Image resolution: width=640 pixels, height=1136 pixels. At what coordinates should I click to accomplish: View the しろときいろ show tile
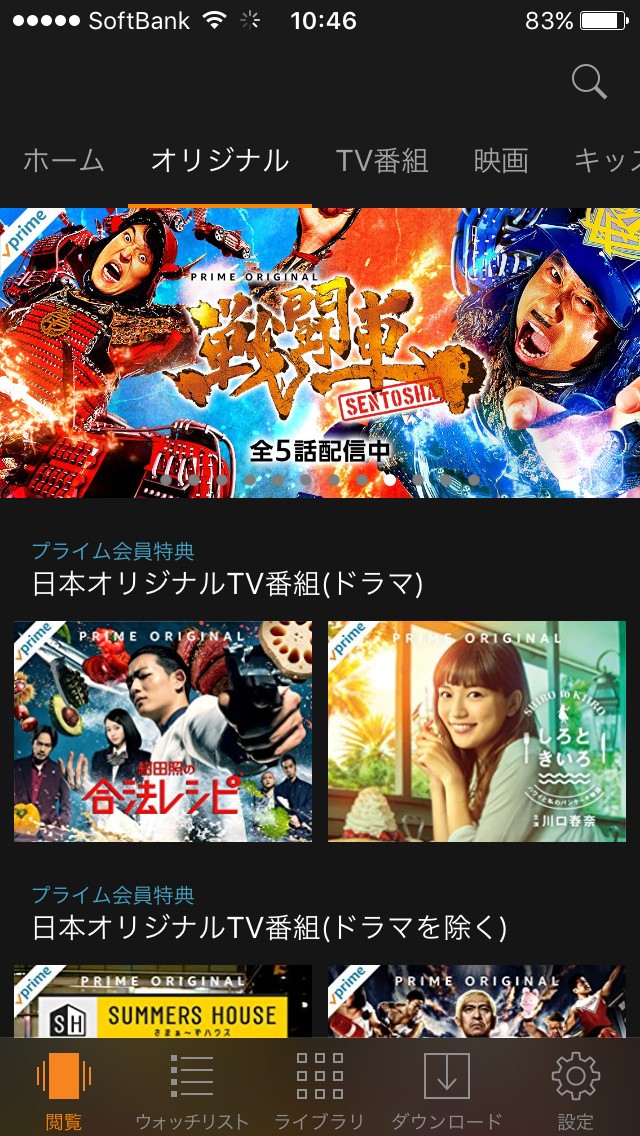477,731
